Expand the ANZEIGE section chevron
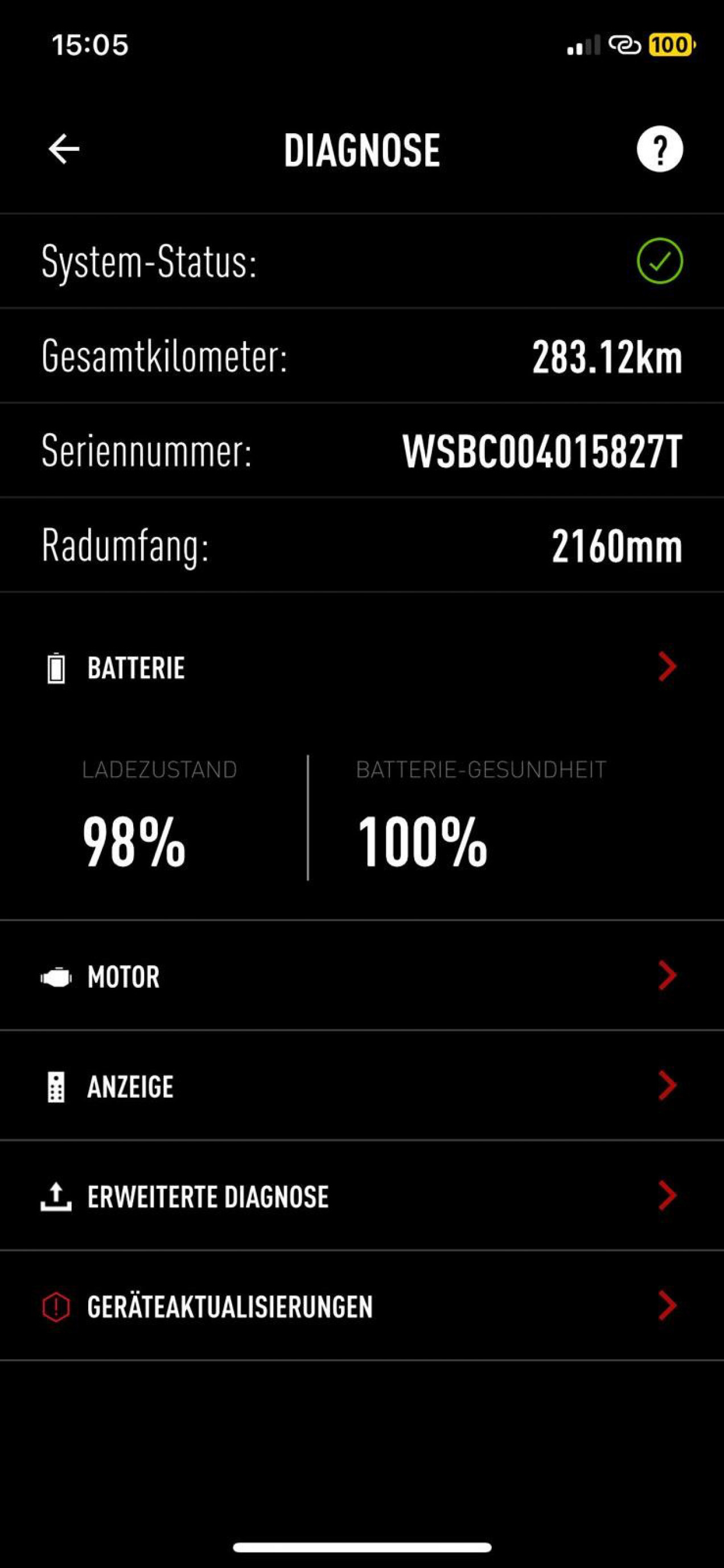Image resolution: width=724 pixels, height=1568 pixels. pos(668,1085)
